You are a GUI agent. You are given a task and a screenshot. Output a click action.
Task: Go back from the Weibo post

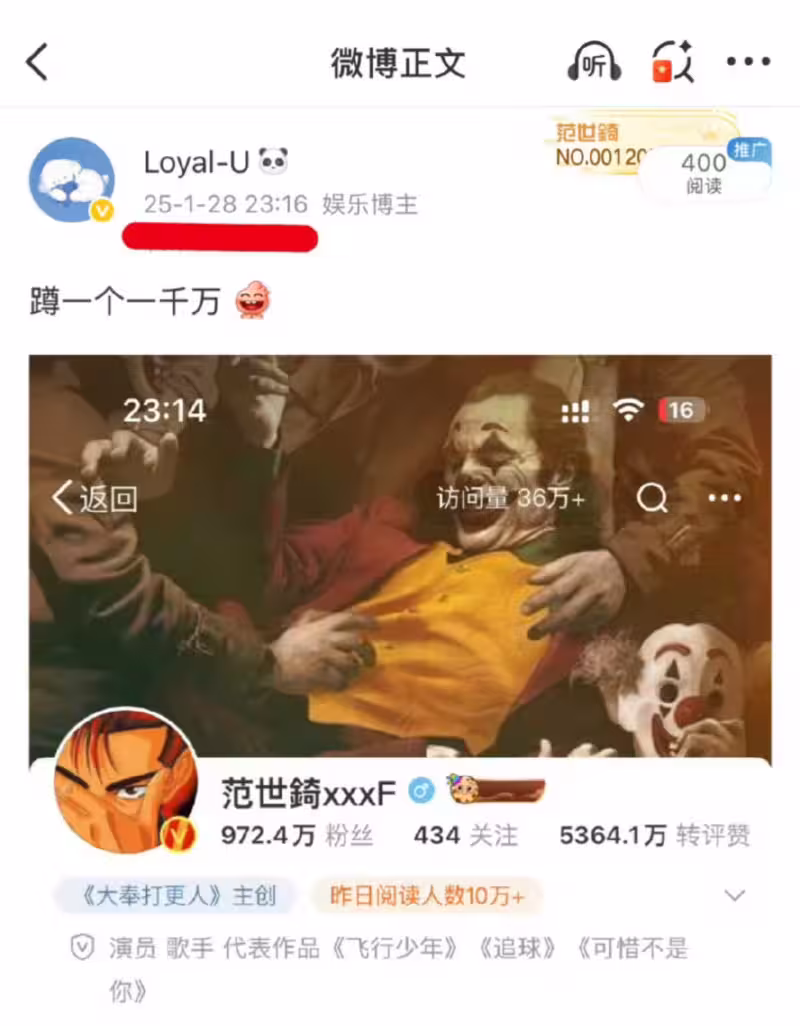[x=38, y=63]
